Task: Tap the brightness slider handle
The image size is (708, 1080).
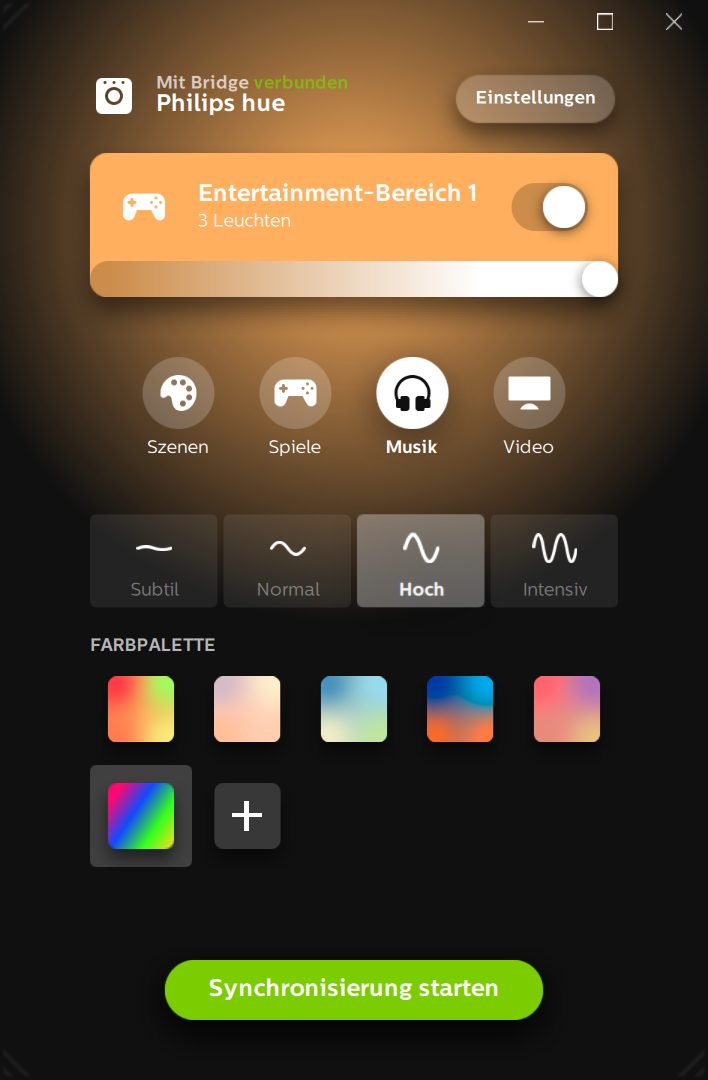Action: [599, 279]
